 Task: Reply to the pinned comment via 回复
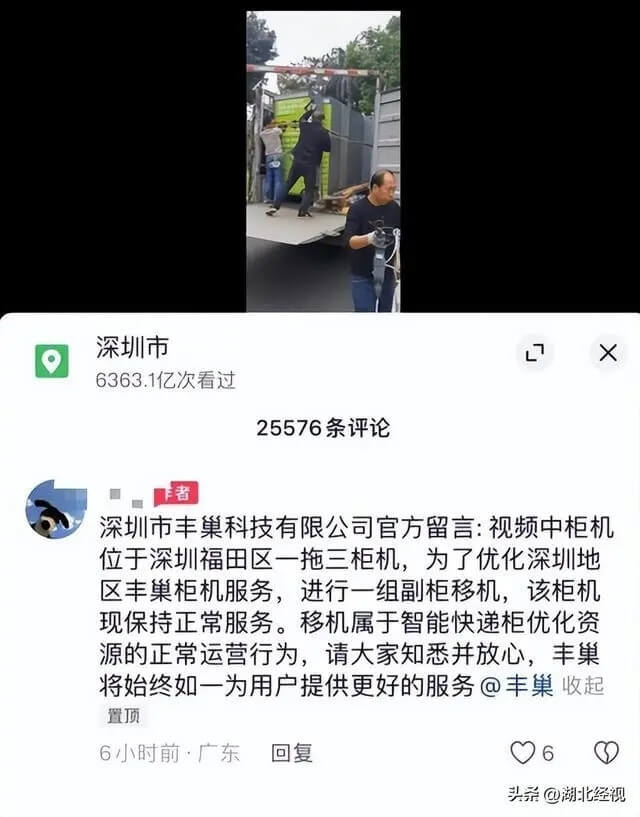coord(292,753)
